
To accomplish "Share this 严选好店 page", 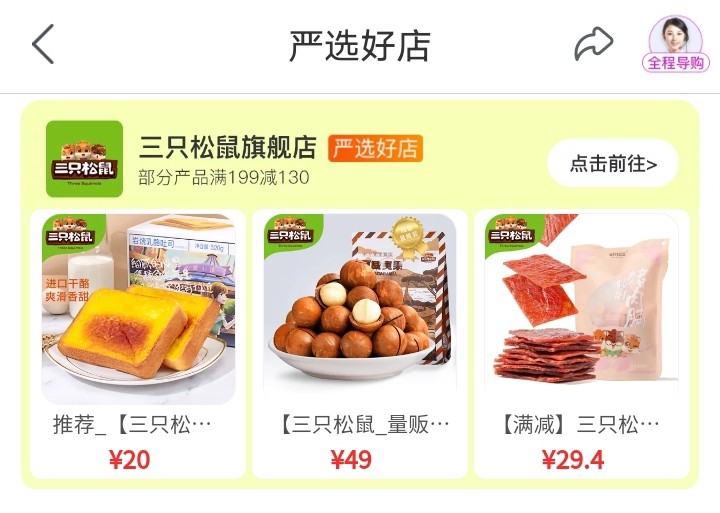I will (593, 44).
